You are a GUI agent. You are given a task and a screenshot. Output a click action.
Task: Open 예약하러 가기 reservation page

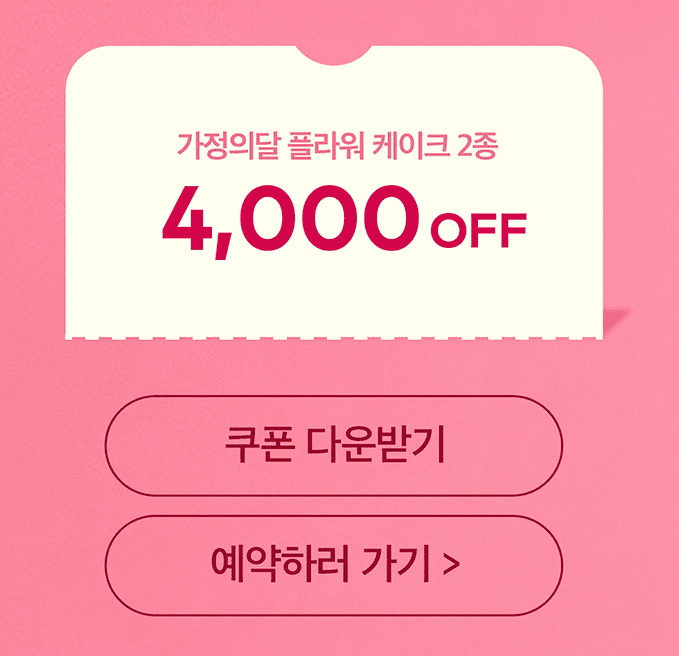point(334,565)
